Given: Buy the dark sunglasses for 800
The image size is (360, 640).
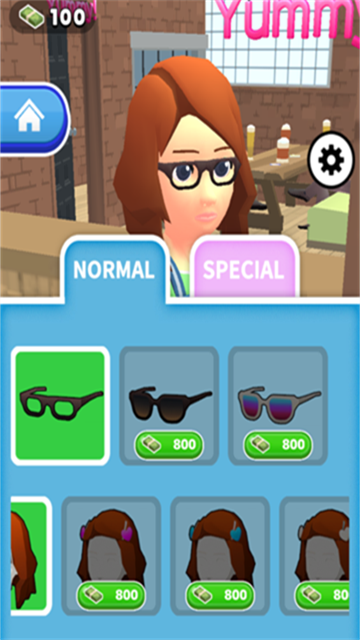Looking at the screenshot, I should pyautogui.click(x=169, y=406).
